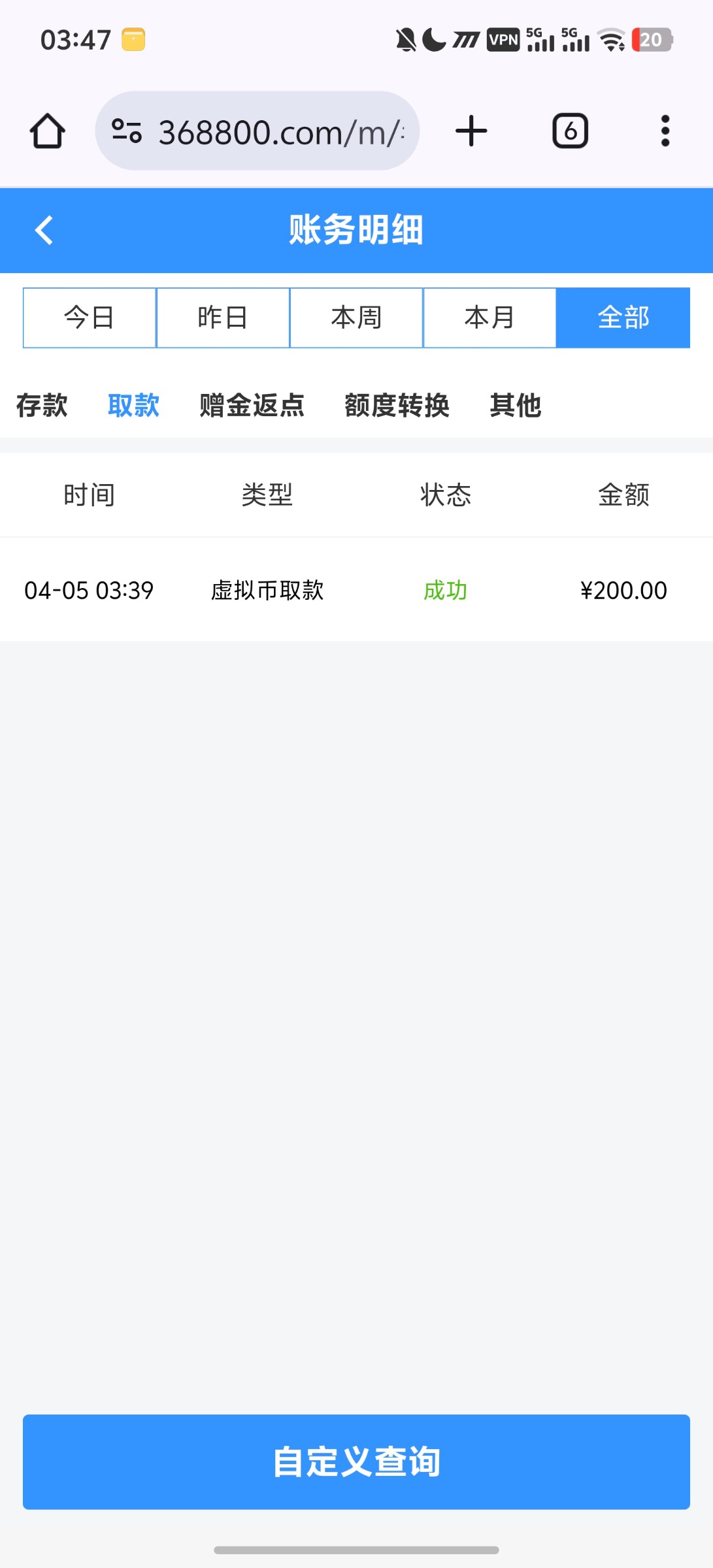
Task: Filter records by 昨日
Action: pyautogui.click(x=223, y=318)
